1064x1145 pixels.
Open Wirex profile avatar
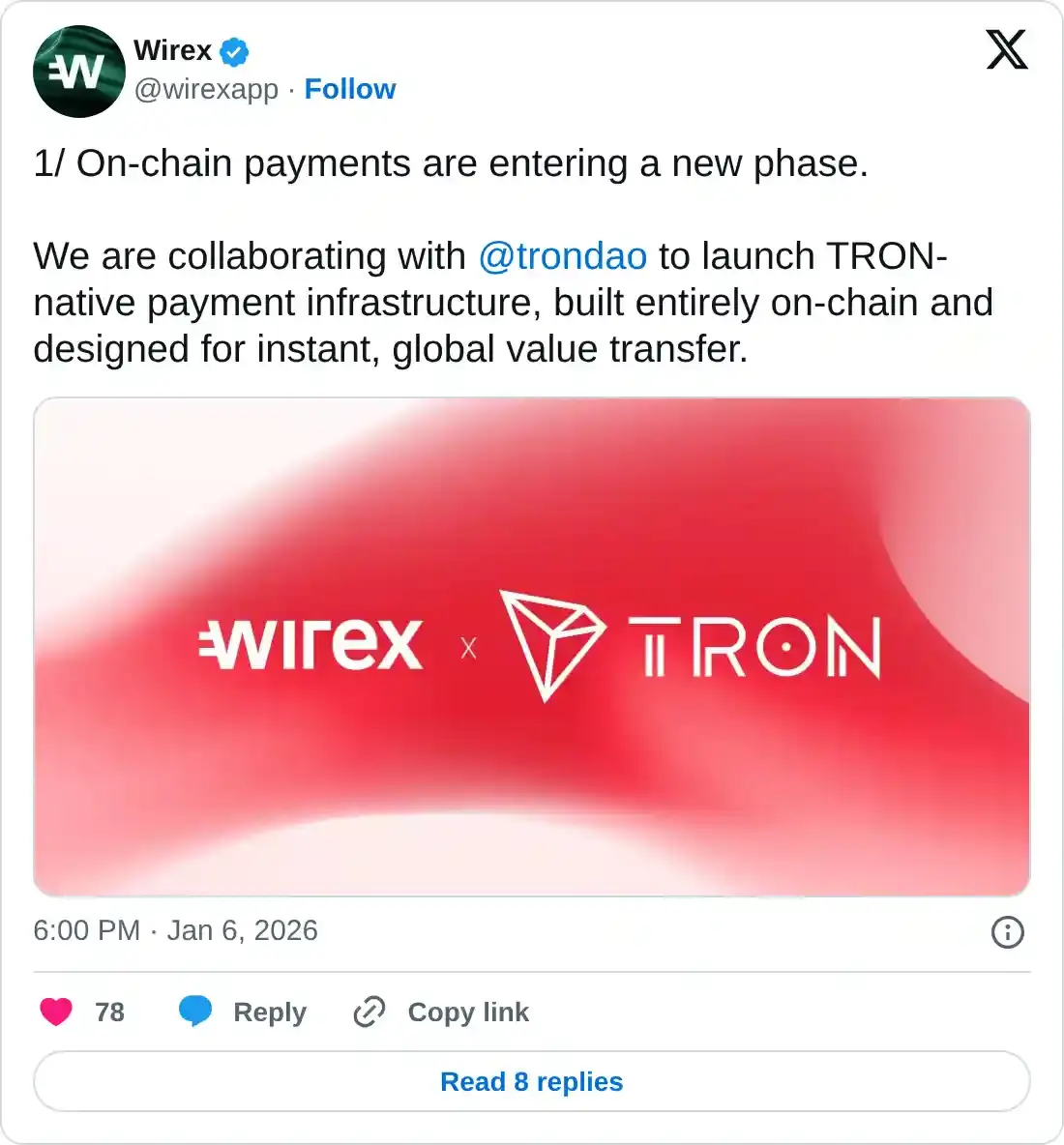click(78, 72)
